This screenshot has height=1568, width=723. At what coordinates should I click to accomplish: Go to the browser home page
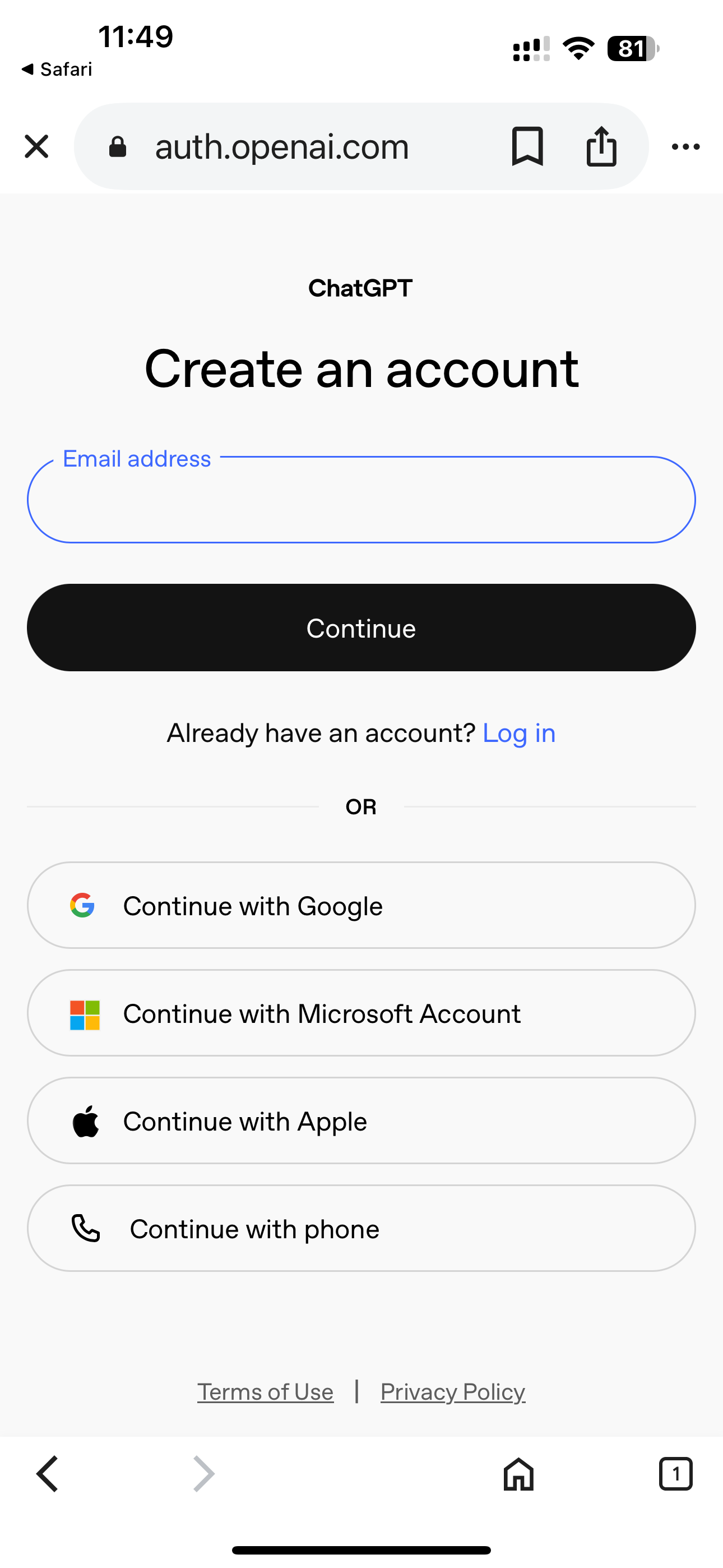[518, 1474]
